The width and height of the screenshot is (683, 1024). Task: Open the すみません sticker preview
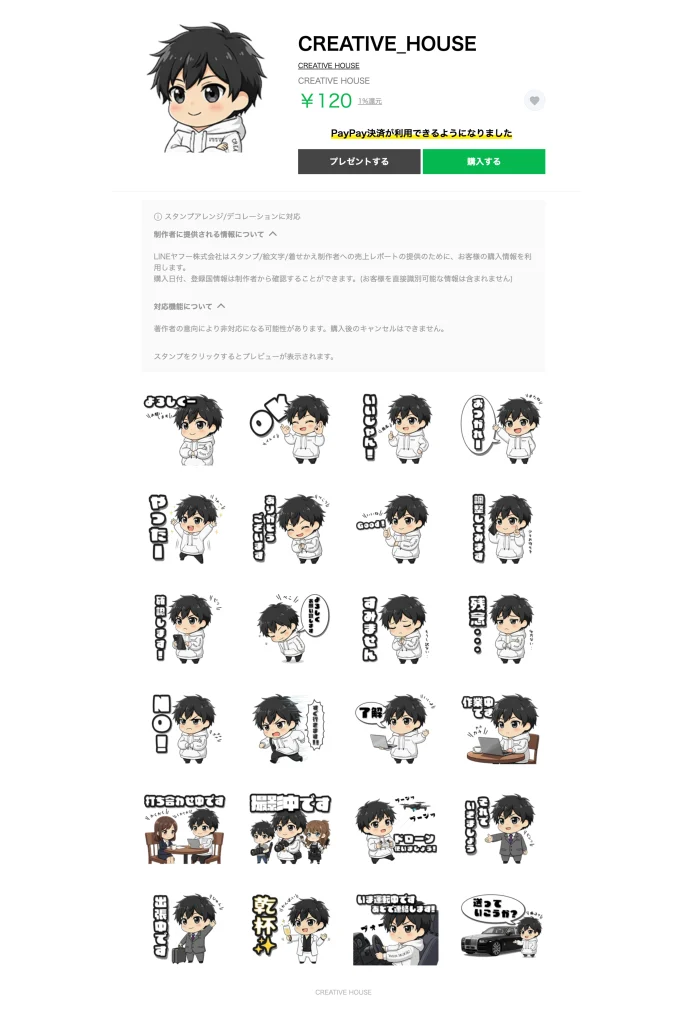[394, 629]
